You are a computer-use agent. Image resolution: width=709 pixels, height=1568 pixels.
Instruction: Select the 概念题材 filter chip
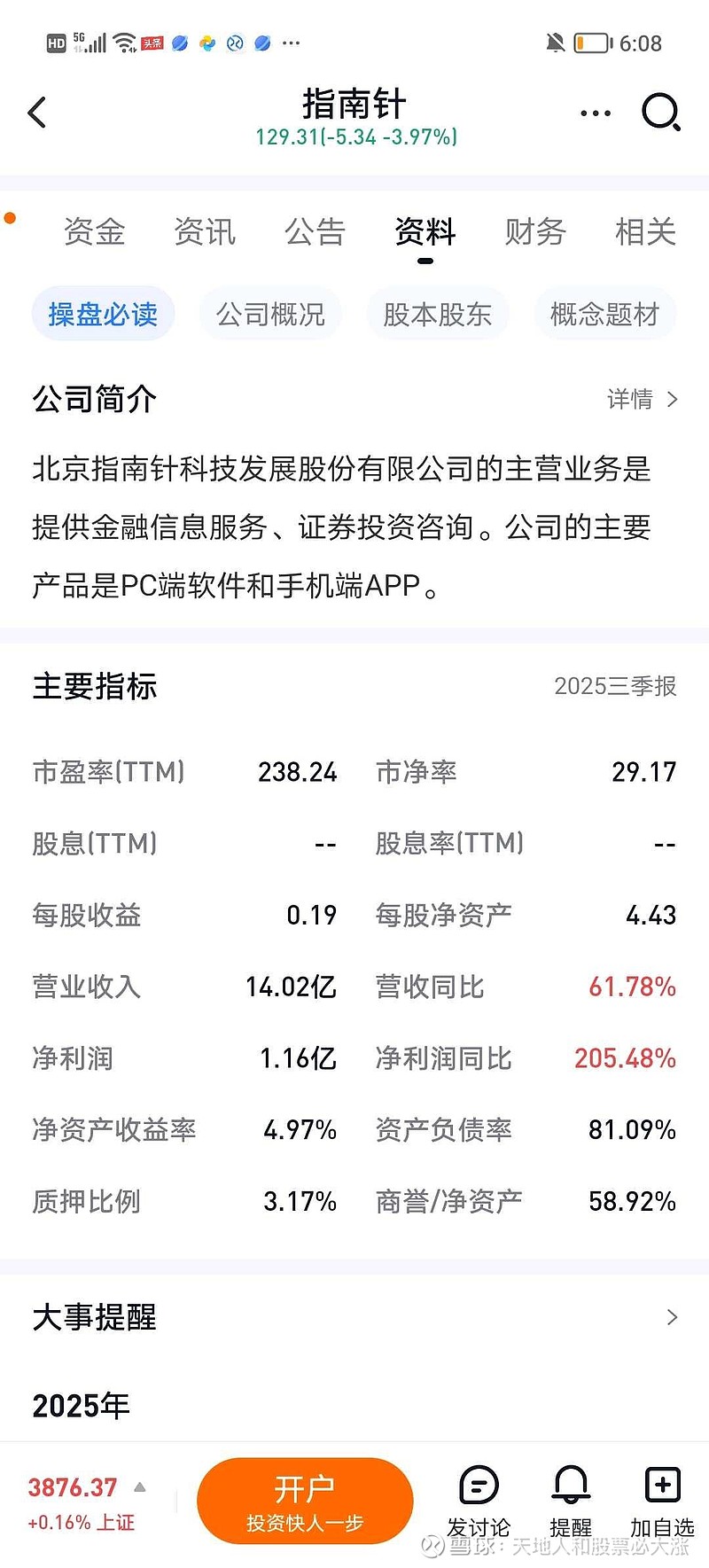pos(604,314)
